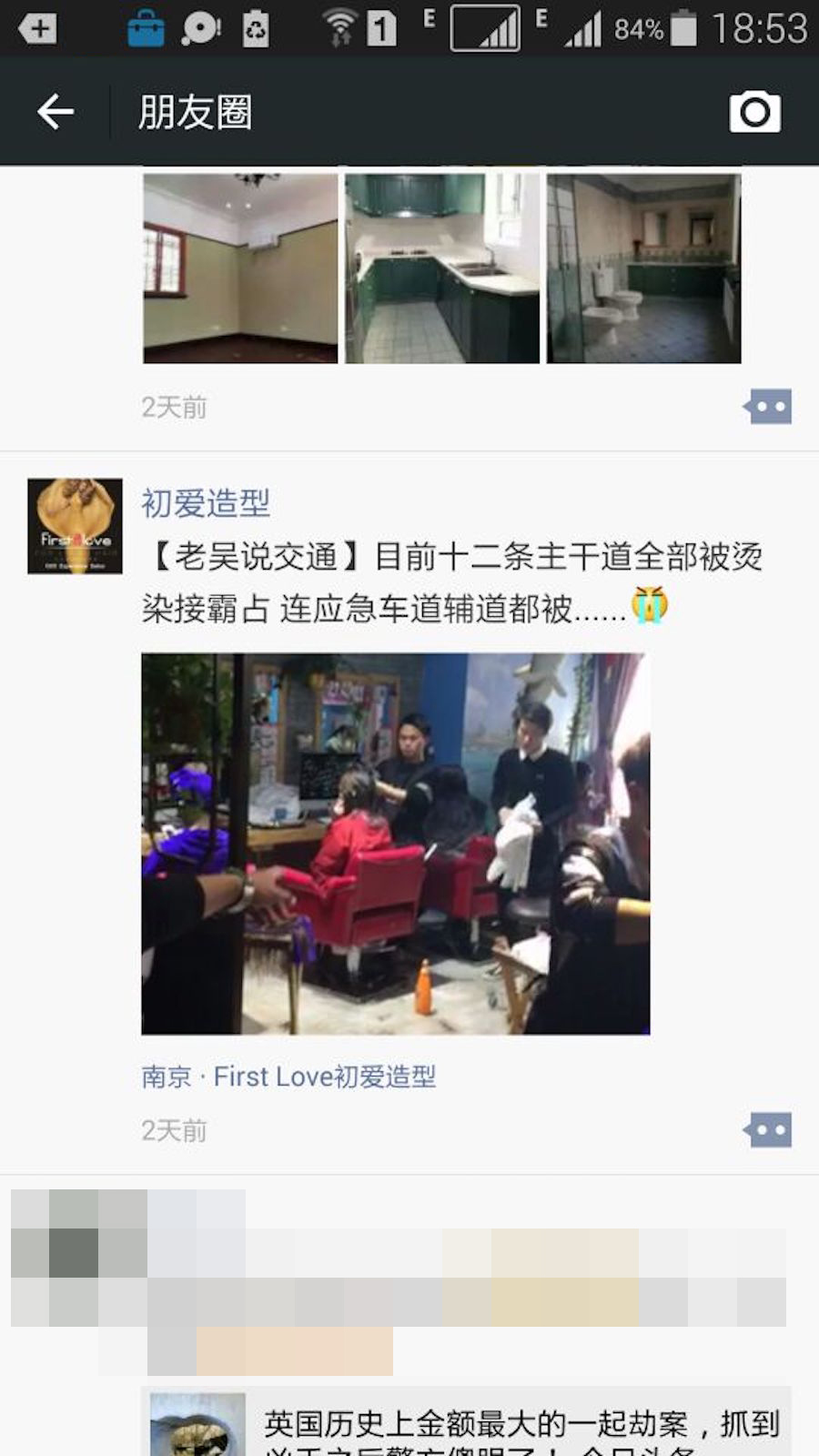Open comment menu under 初爱造型 post
This screenshot has width=819, height=1456.
click(x=767, y=1130)
